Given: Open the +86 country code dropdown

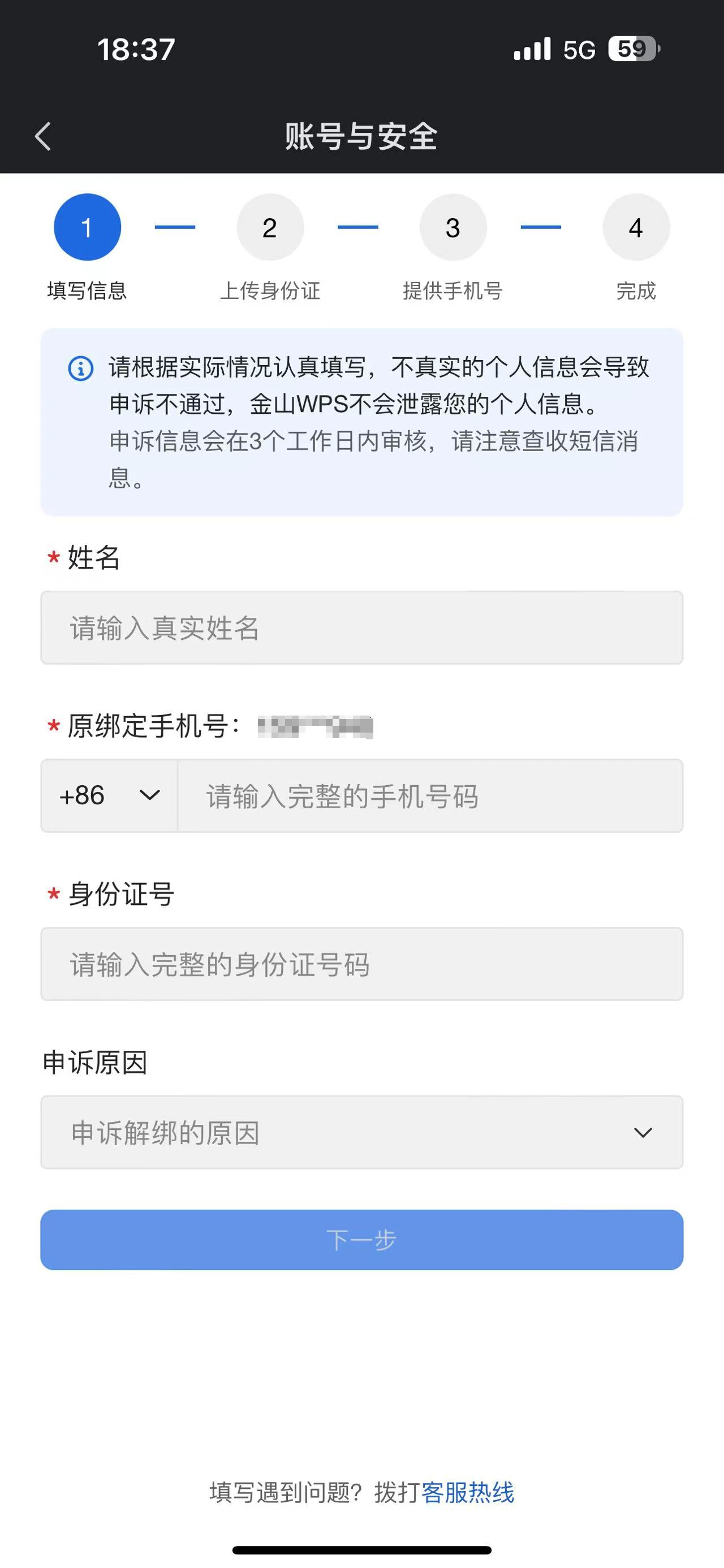Looking at the screenshot, I should pos(109,795).
